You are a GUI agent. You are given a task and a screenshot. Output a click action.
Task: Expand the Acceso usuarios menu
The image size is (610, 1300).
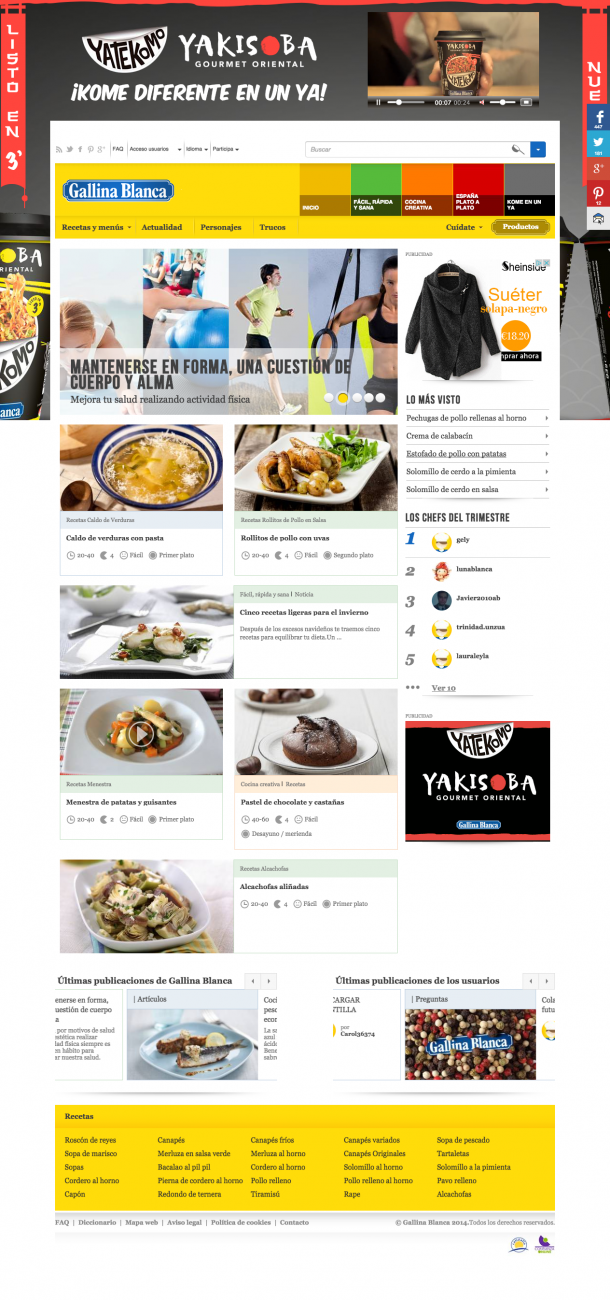(155, 149)
